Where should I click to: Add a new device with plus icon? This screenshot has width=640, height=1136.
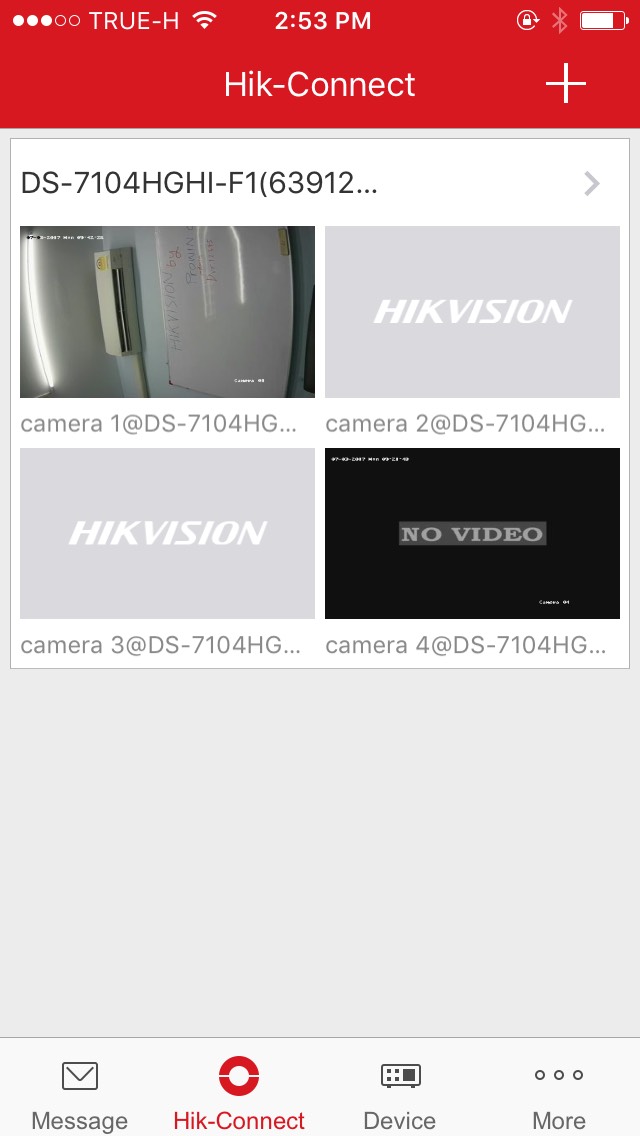(565, 85)
